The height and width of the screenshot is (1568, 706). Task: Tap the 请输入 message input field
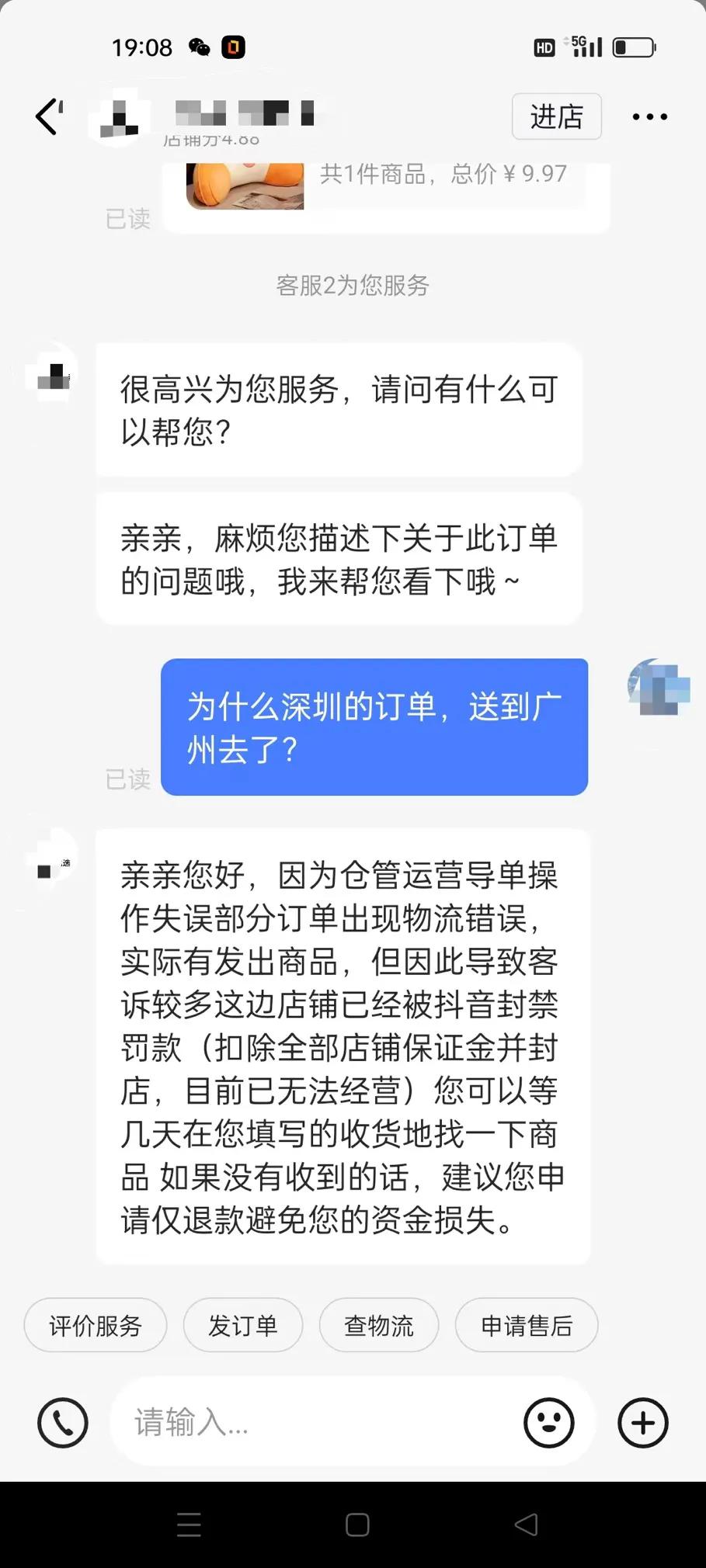(x=311, y=1423)
